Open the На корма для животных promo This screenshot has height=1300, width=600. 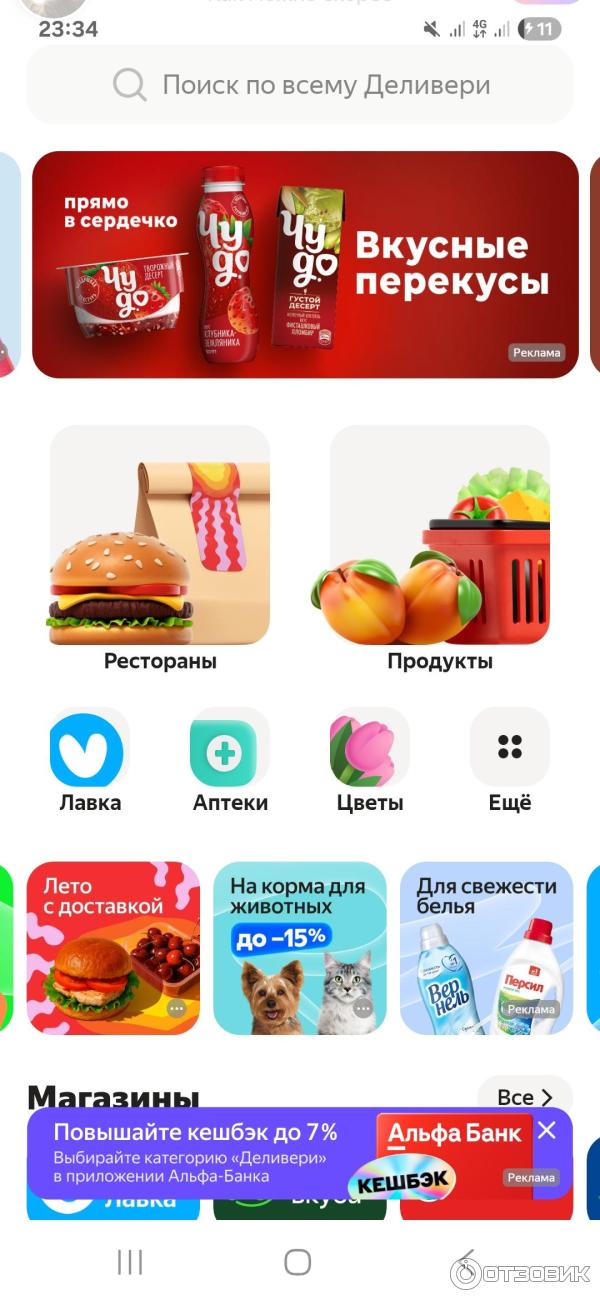(x=300, y=947)
